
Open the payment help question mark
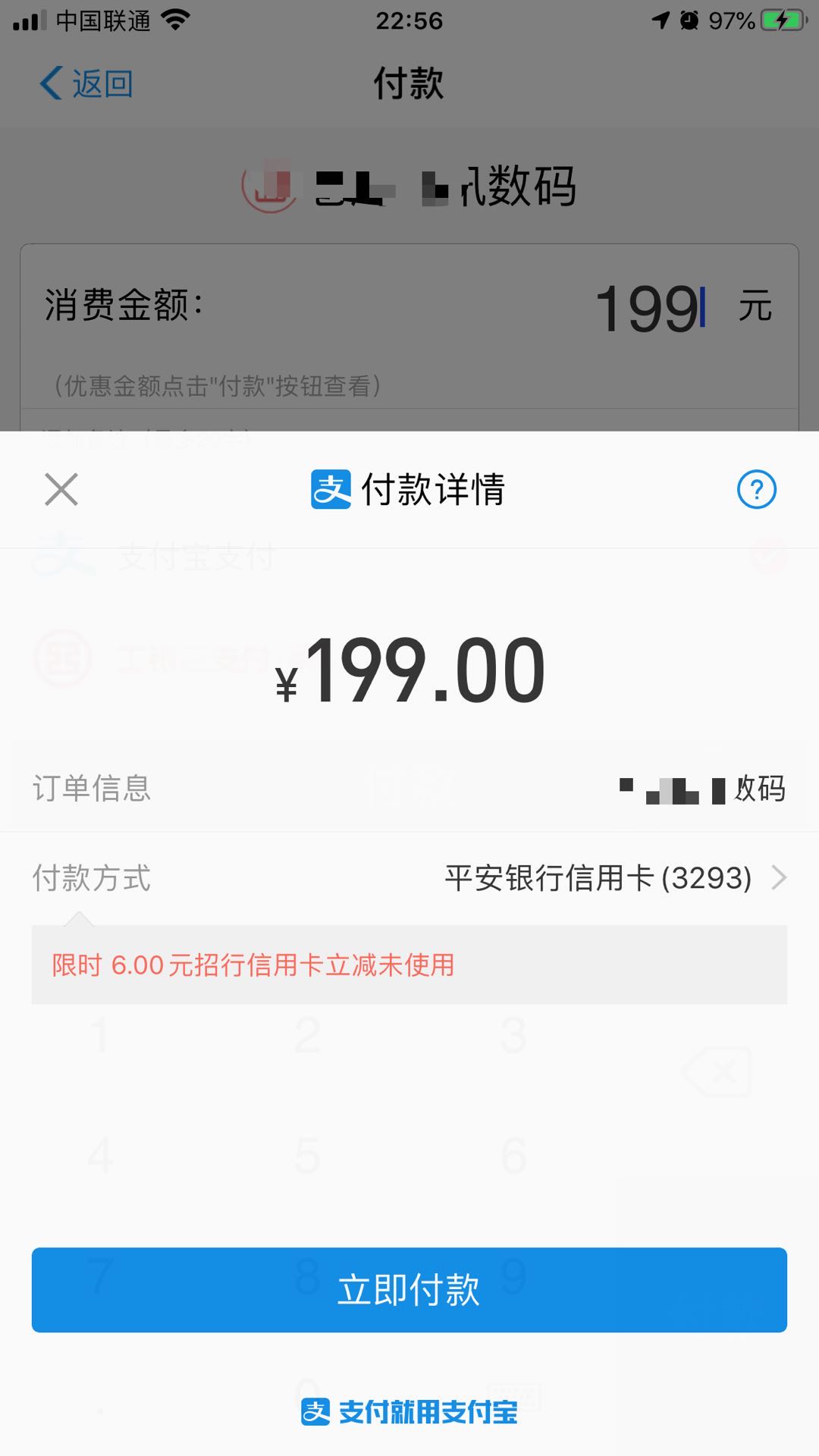pos(756,490)
